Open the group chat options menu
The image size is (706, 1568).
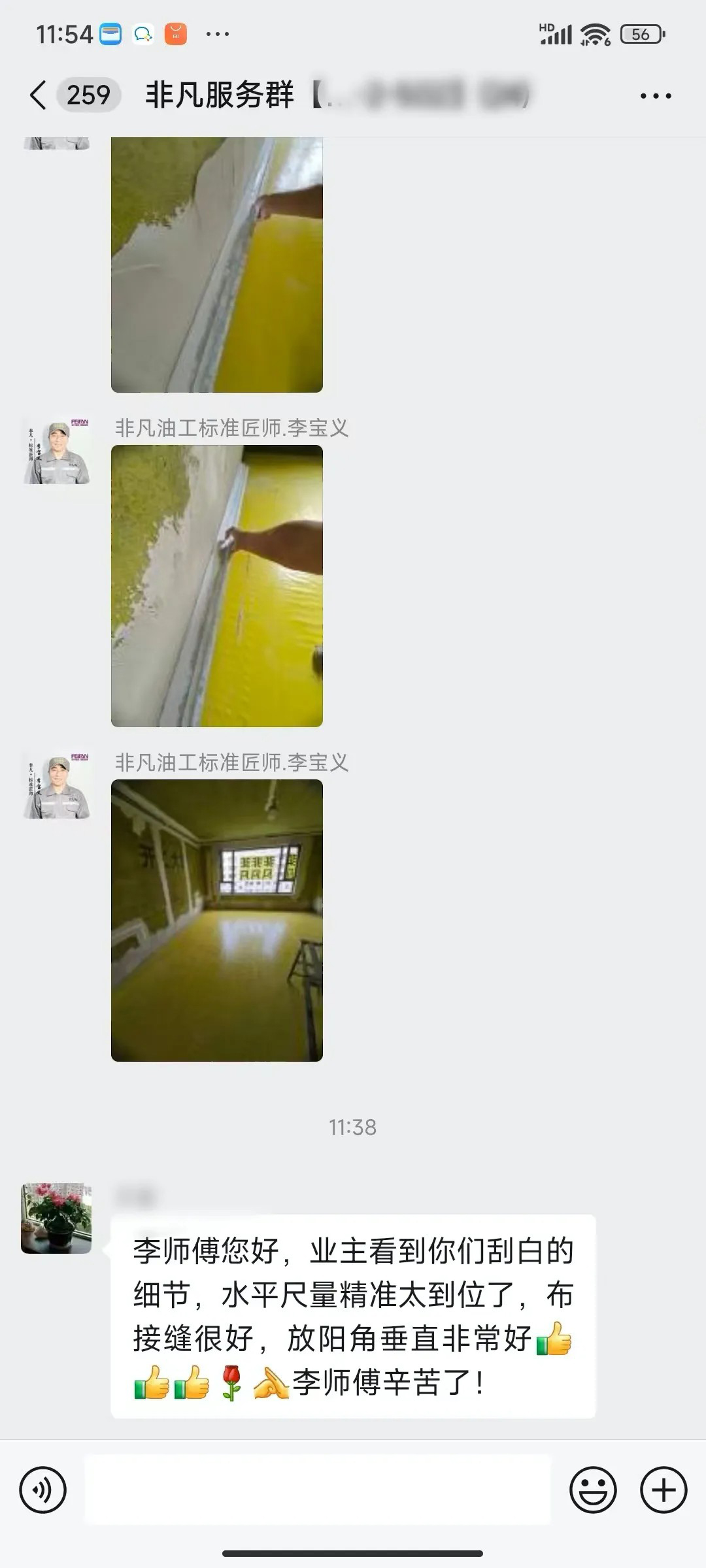[x=655, y=96]
